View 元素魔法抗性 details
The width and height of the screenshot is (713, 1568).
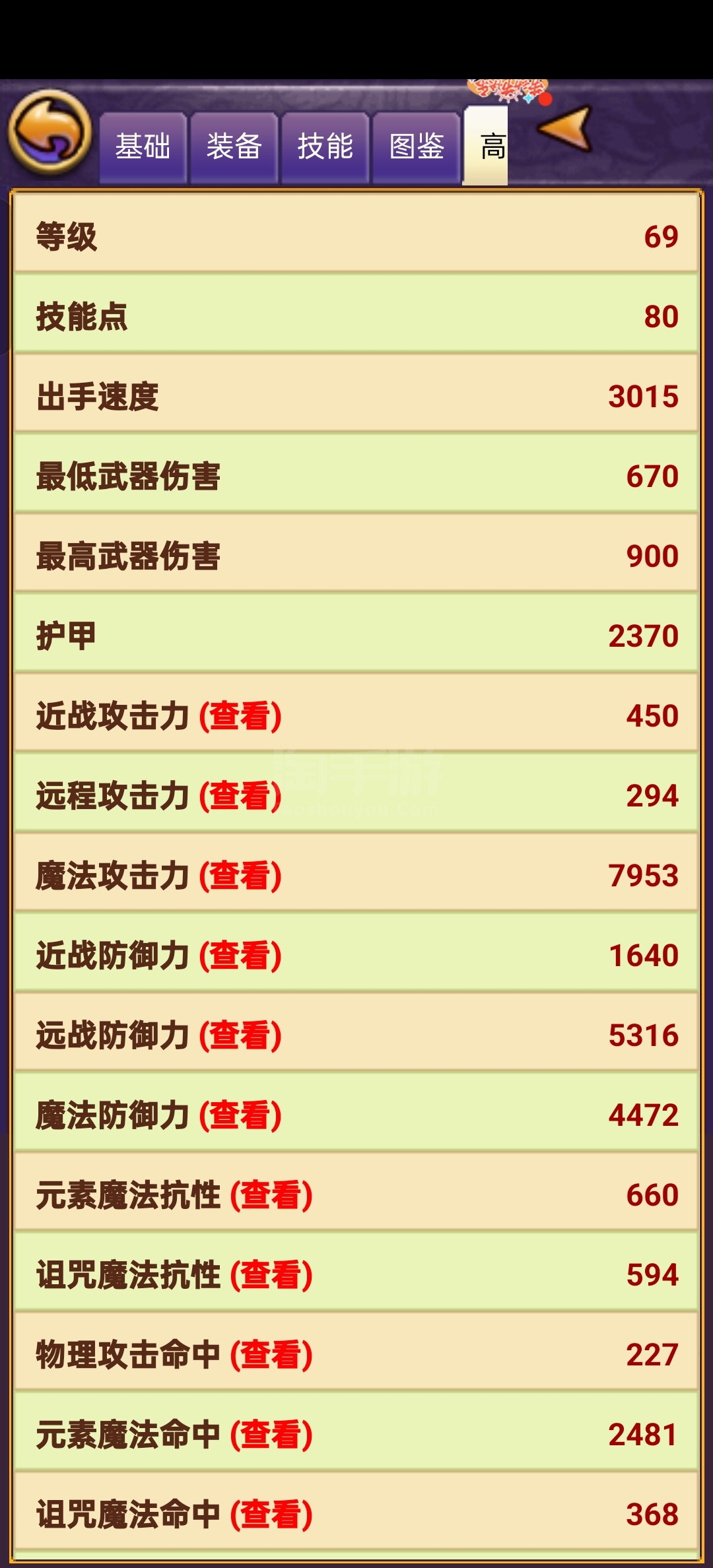271,1195
